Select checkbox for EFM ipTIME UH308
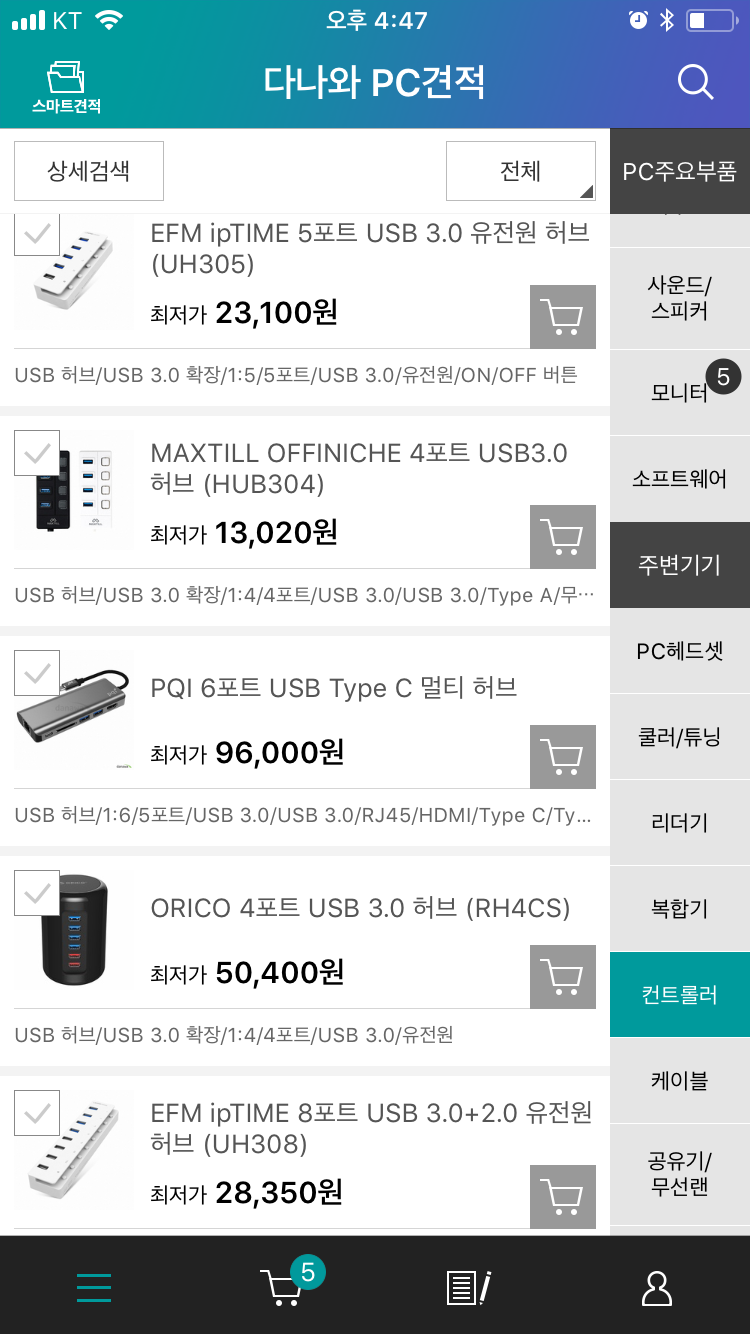Image resolution: width=750 pixels, height=1334 pixels. [x=37, y=1112]
